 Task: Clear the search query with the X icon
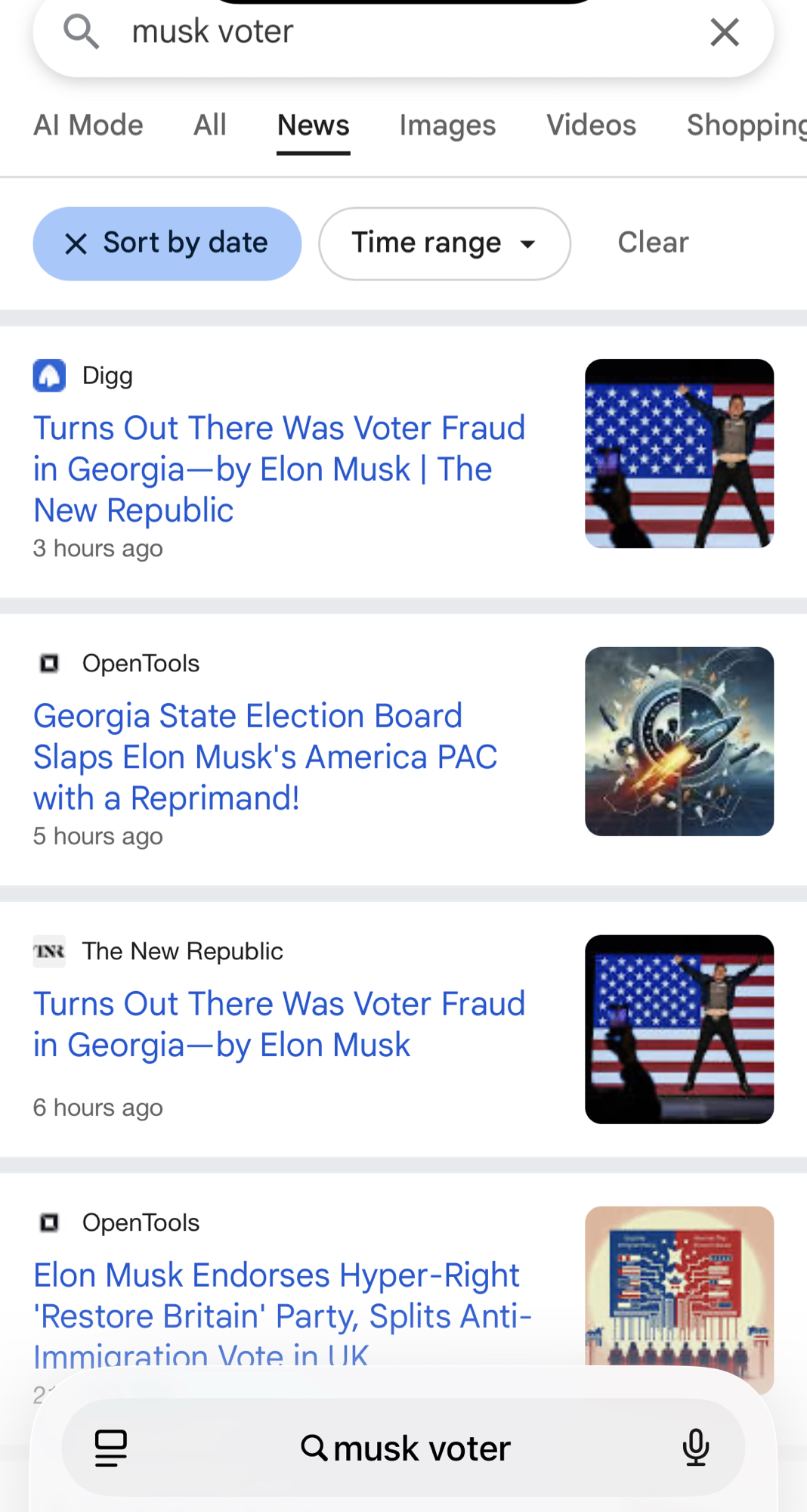(725, 33)
